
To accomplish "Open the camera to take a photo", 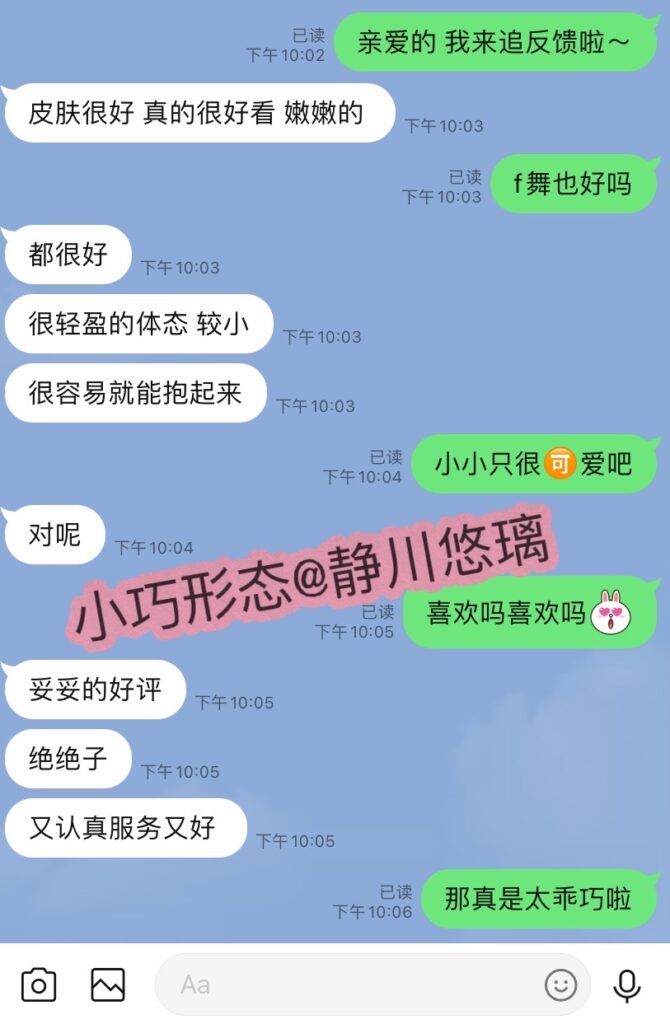I will pyautogui.click(x=38, y=985).
